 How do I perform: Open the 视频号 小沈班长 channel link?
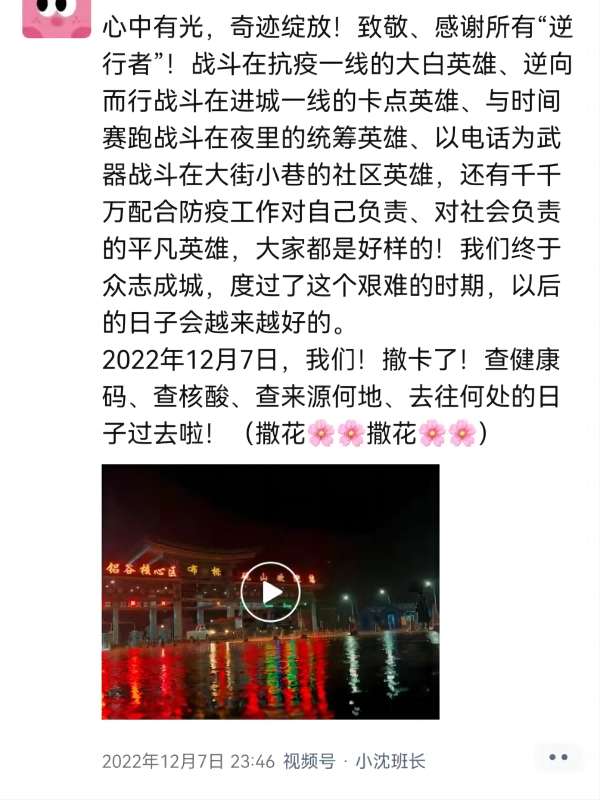point(354,761)
